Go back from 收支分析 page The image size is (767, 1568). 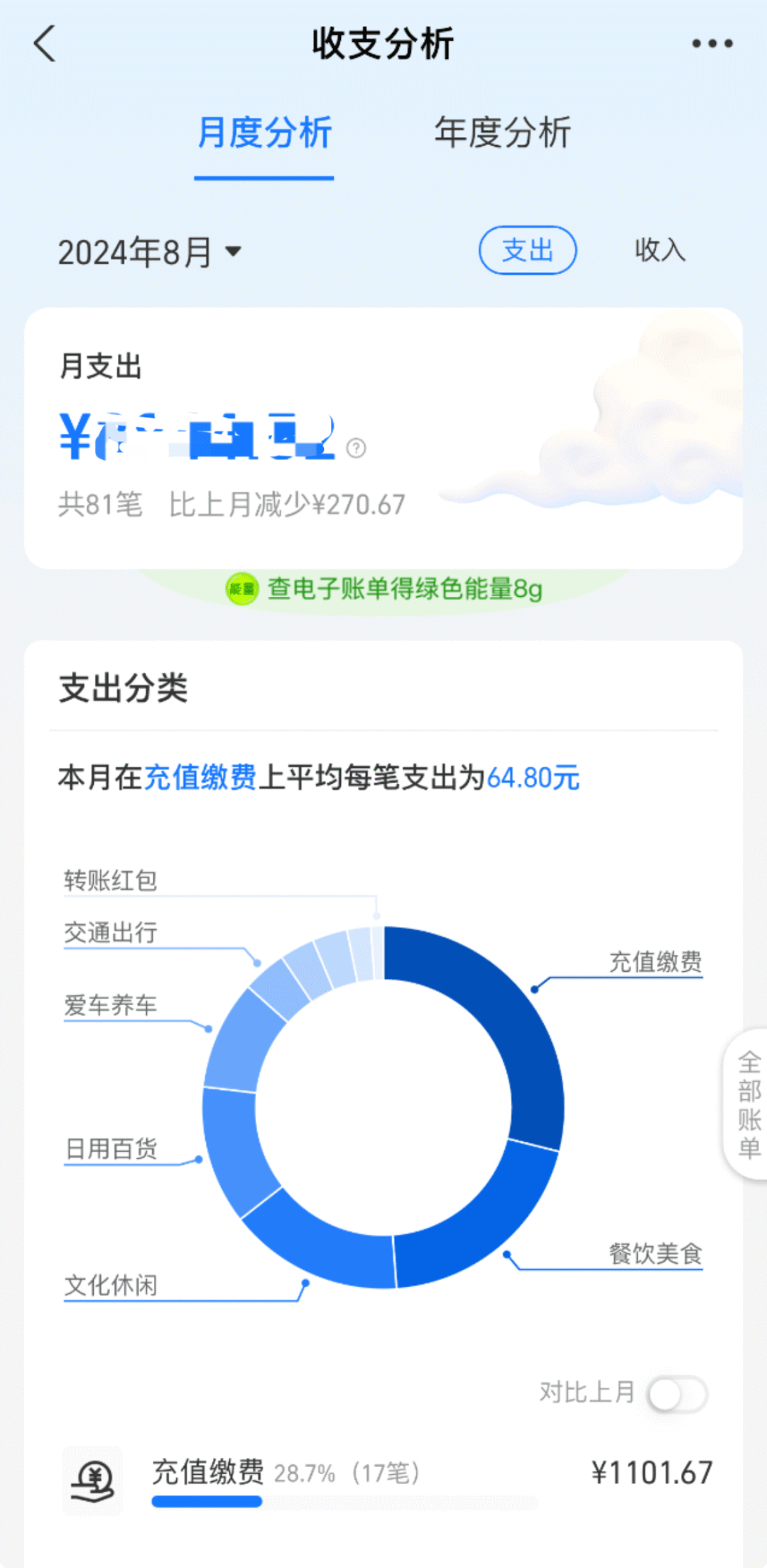[x=45, y=44]
